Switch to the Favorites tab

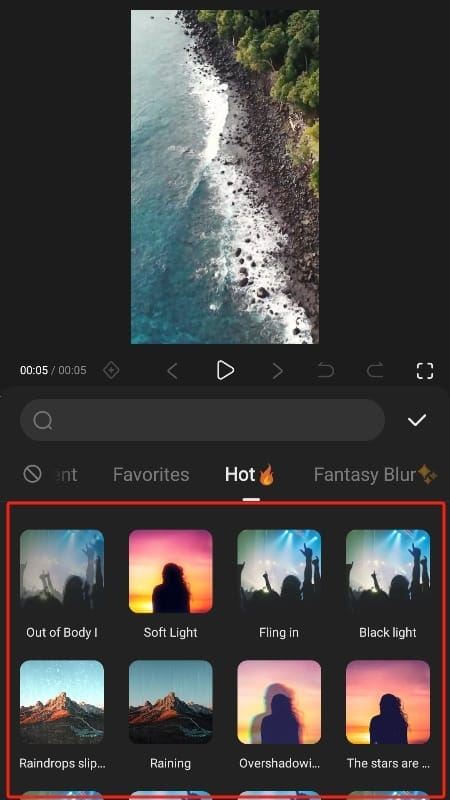click(x=151, y=475)
